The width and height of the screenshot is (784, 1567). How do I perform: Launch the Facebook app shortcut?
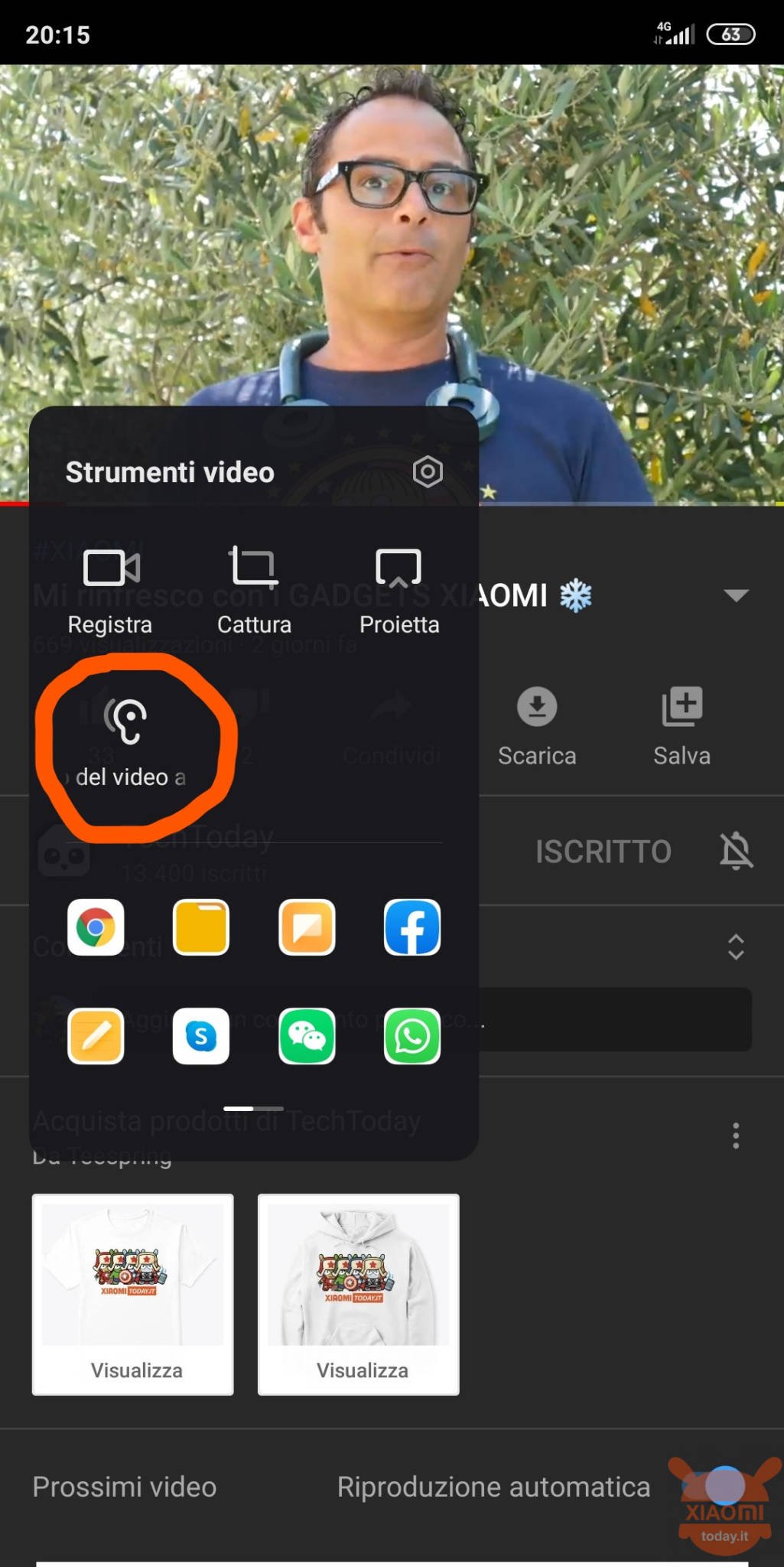coord(412,927)
